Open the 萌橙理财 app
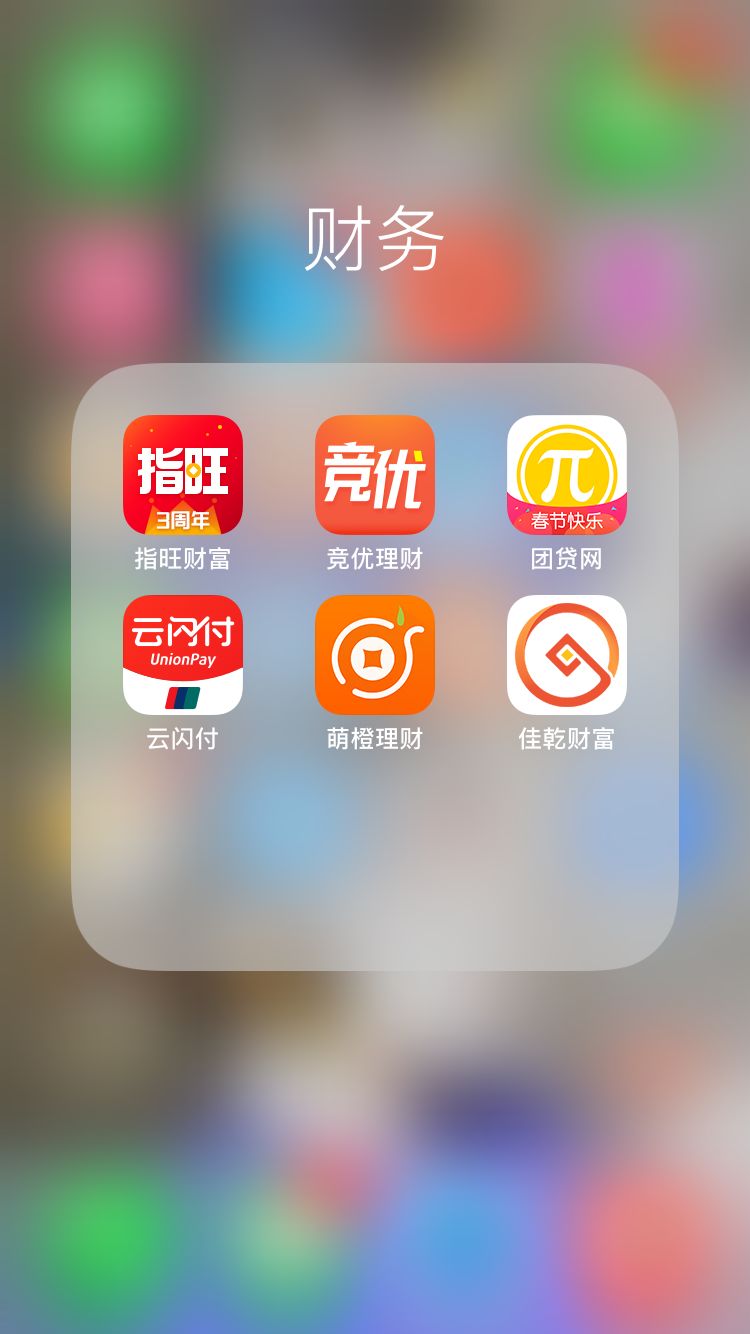Screen dimensions: 750x1334 (x=375, y=655)
